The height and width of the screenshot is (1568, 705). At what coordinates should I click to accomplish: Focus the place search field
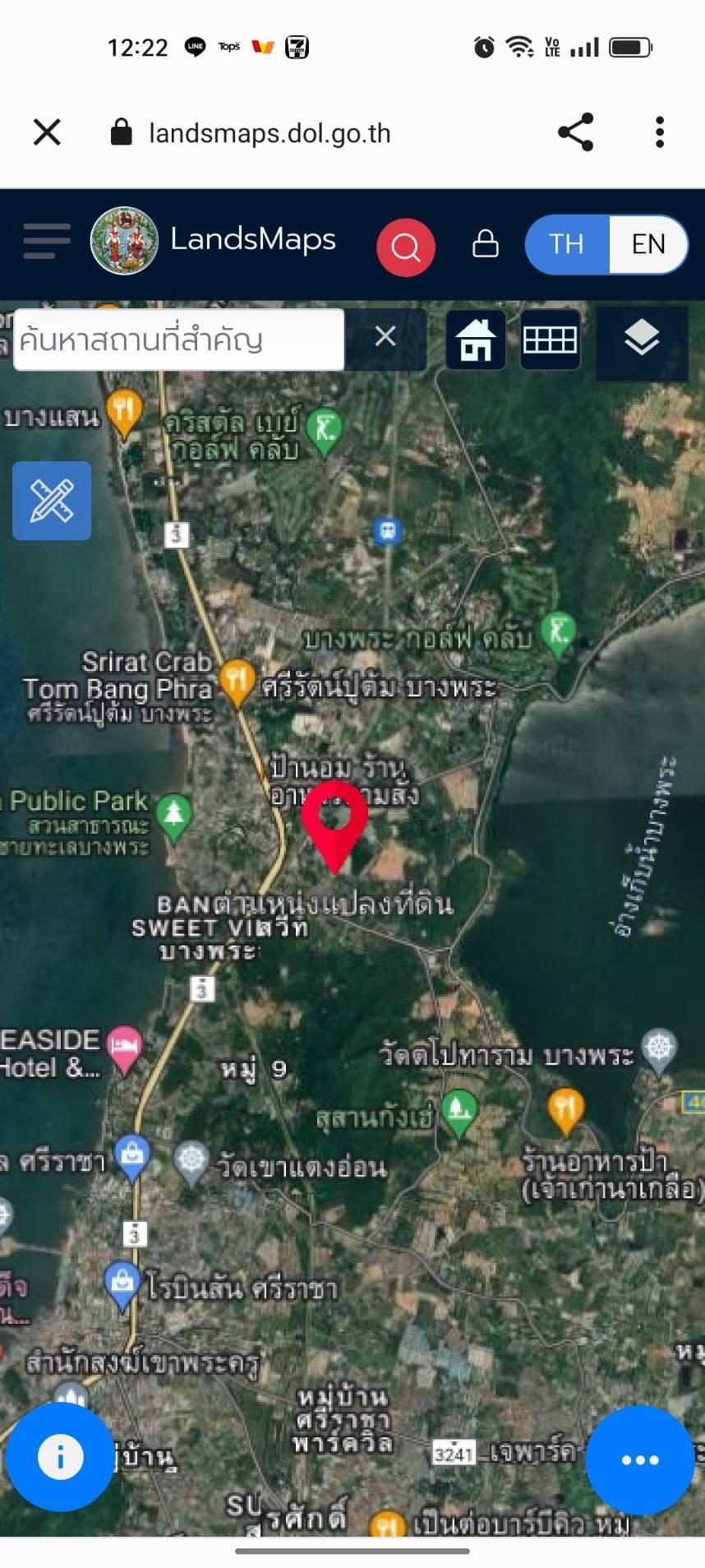pos(178,340)
